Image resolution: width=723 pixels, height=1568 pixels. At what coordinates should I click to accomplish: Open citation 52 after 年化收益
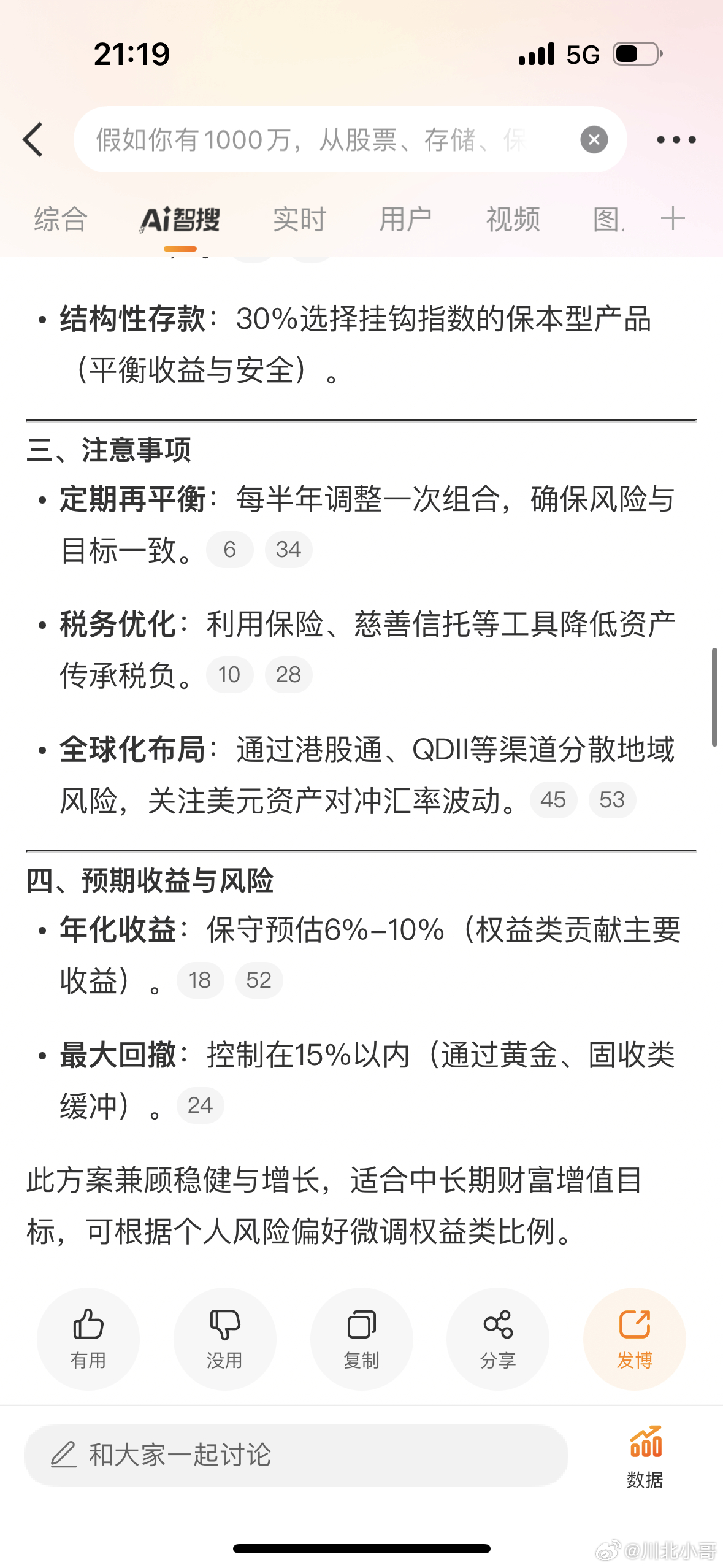coord(259,980)
